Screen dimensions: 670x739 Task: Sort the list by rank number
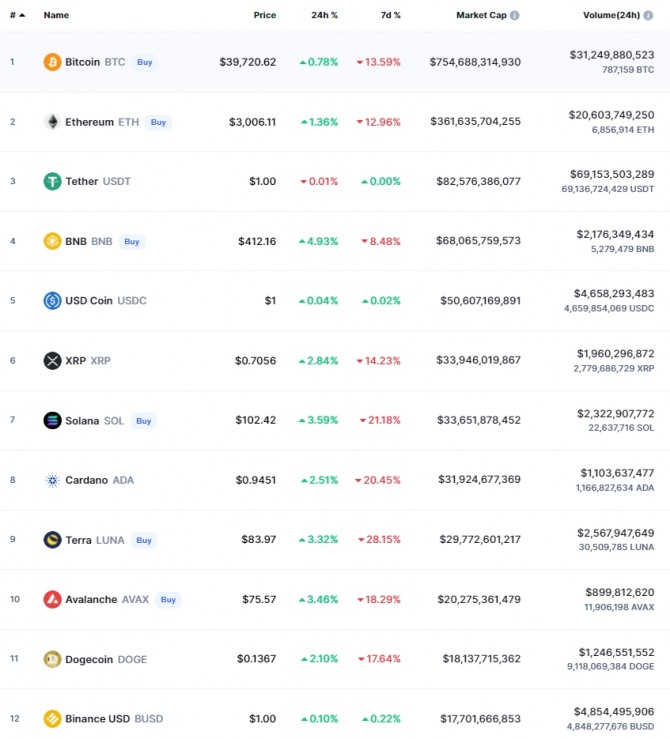coord(16,15)
